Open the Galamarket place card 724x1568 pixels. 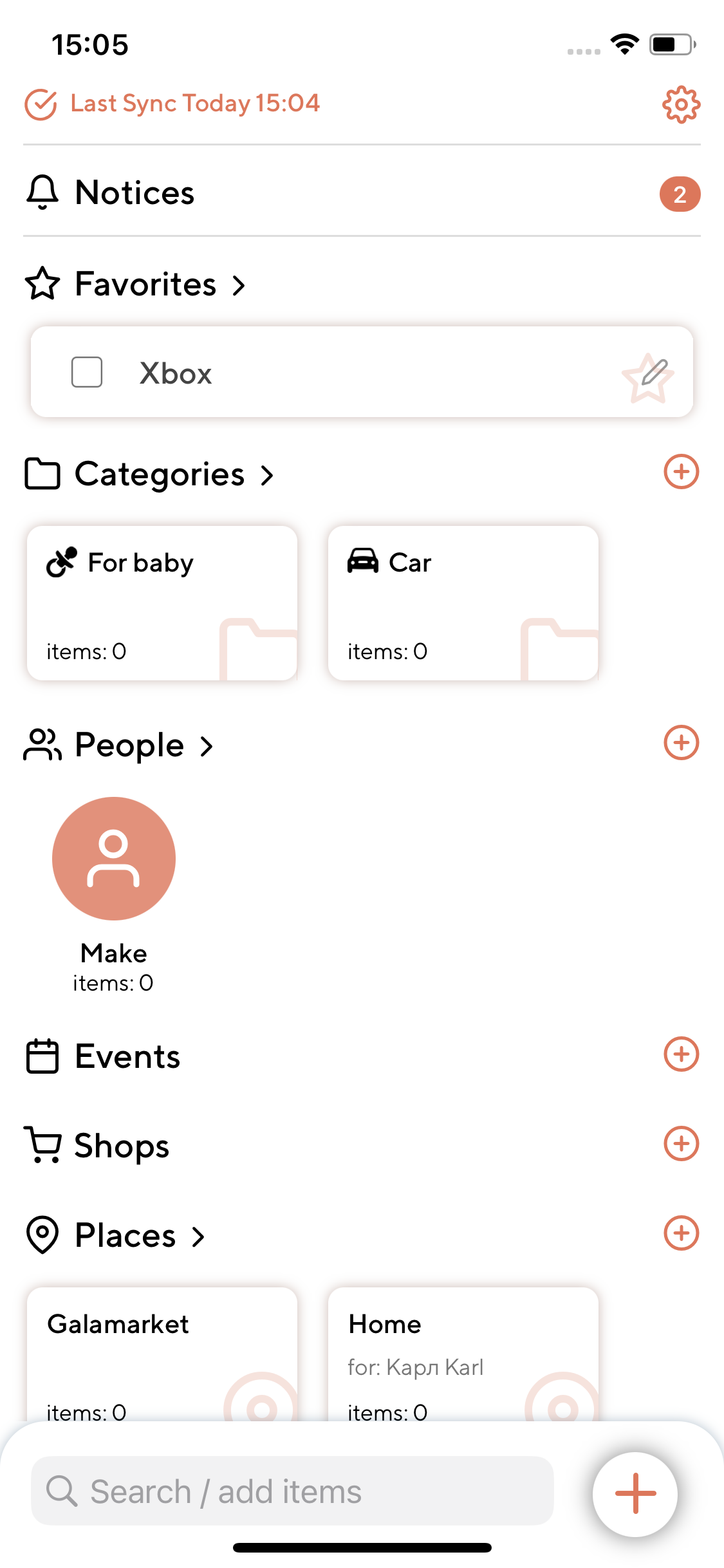[x=162, y=1354]
